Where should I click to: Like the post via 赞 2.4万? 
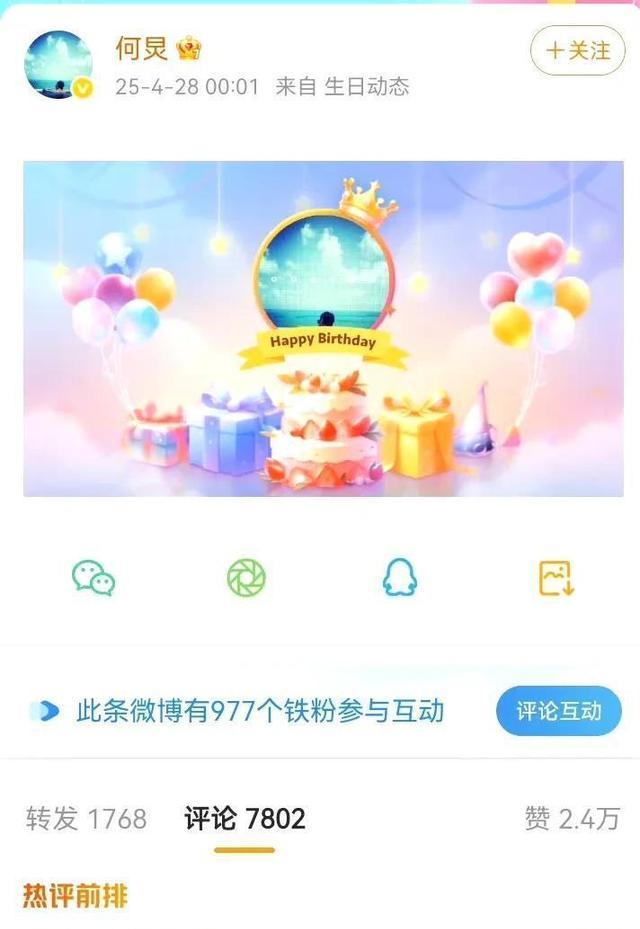coord(571,819)
